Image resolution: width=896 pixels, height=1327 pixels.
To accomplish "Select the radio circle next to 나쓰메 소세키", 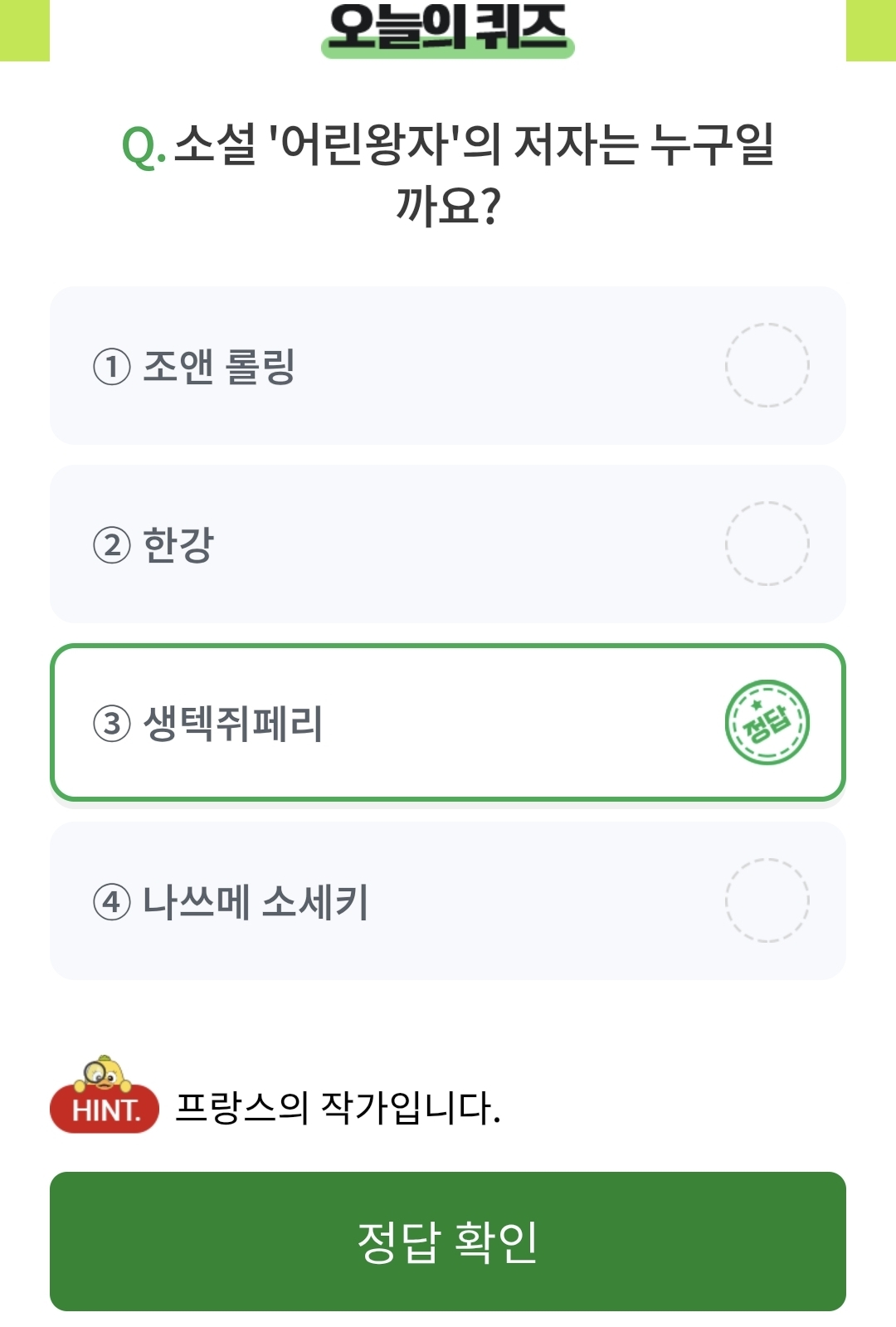I will [766, 900].
